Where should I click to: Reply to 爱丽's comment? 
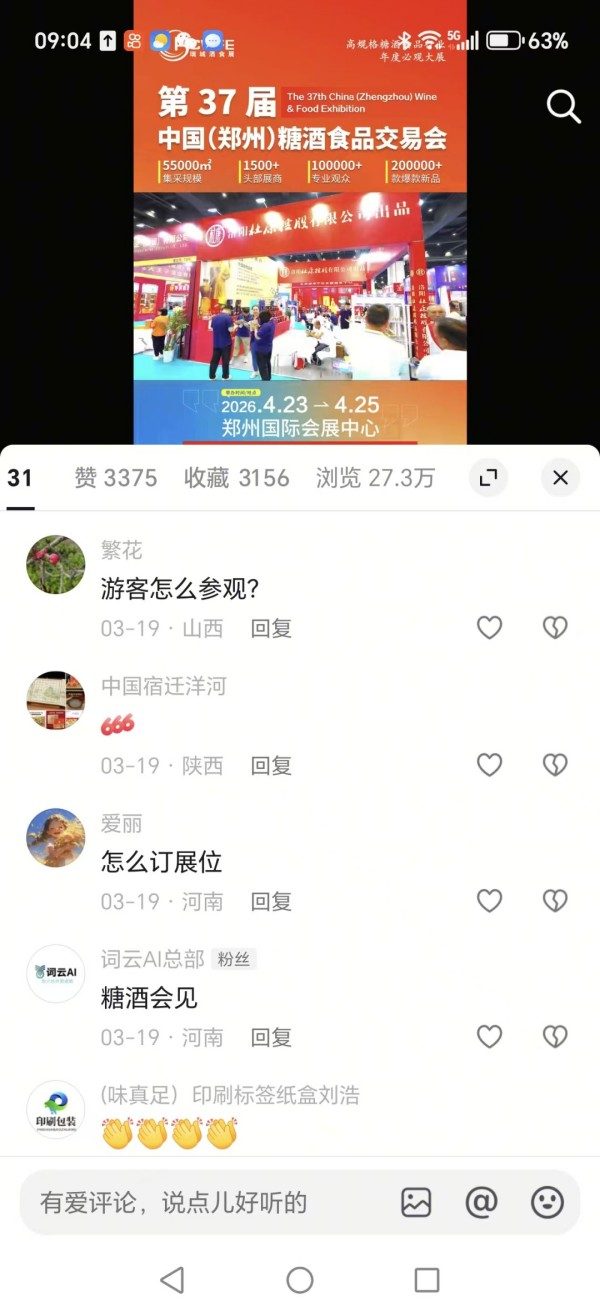click(x=271, y=901)
